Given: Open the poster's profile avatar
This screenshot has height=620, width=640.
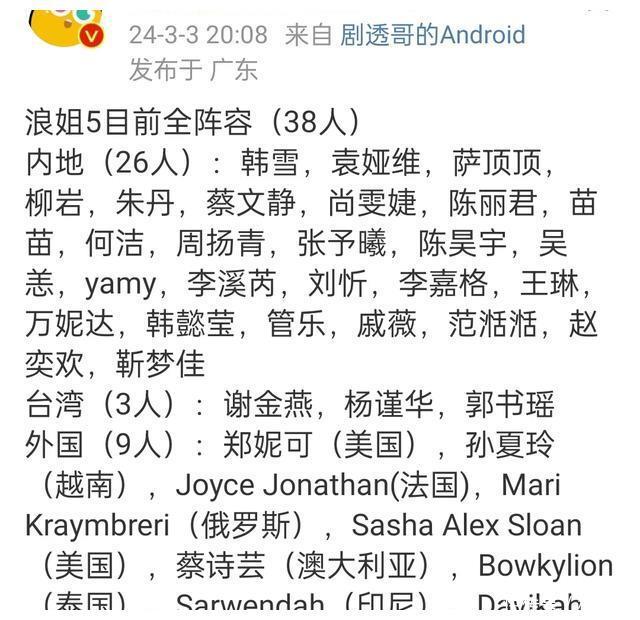Looking at the screenshot, I should pos(67,28).
